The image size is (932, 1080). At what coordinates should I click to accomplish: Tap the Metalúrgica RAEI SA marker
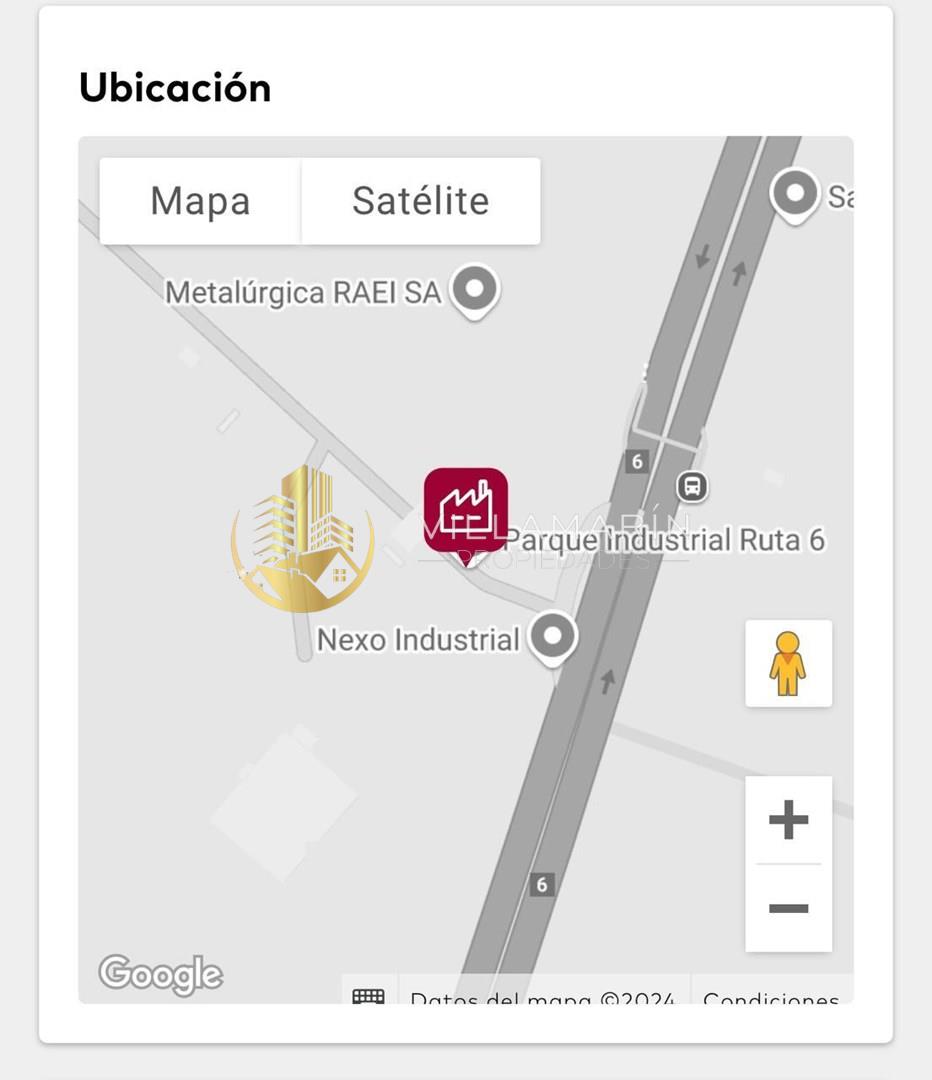pos(474,290)
